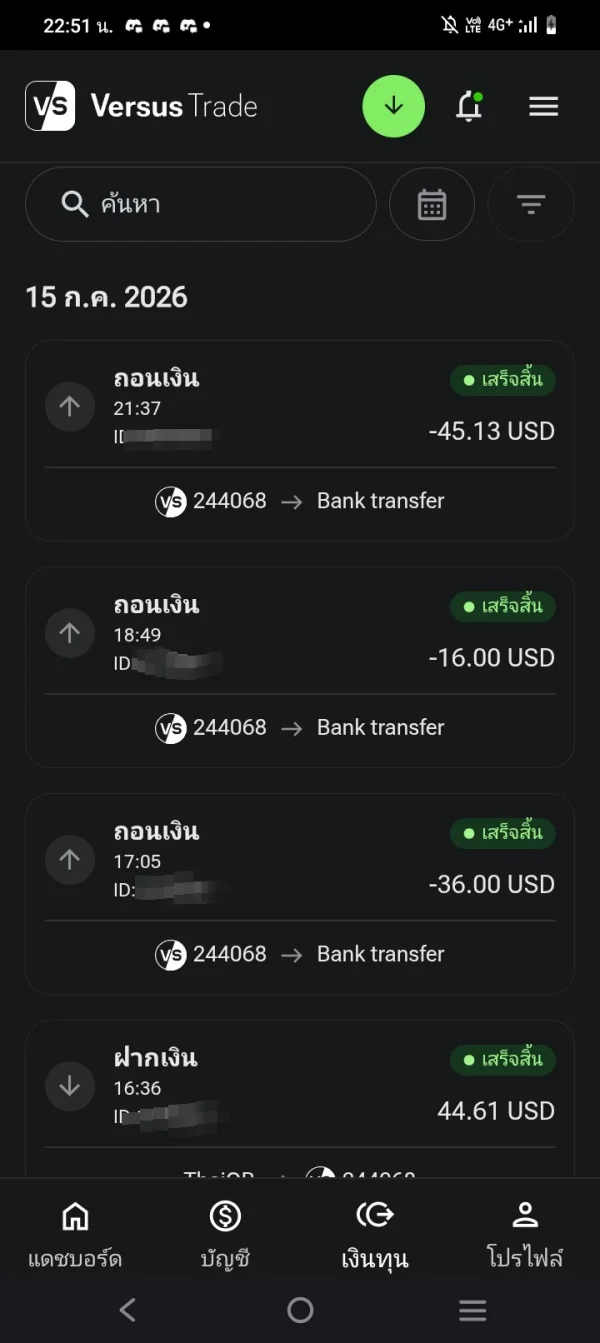Open the hamburger menu
The height and width of the screenshot is (1343, 600).
pyautogui.click(x=544, y=106)
